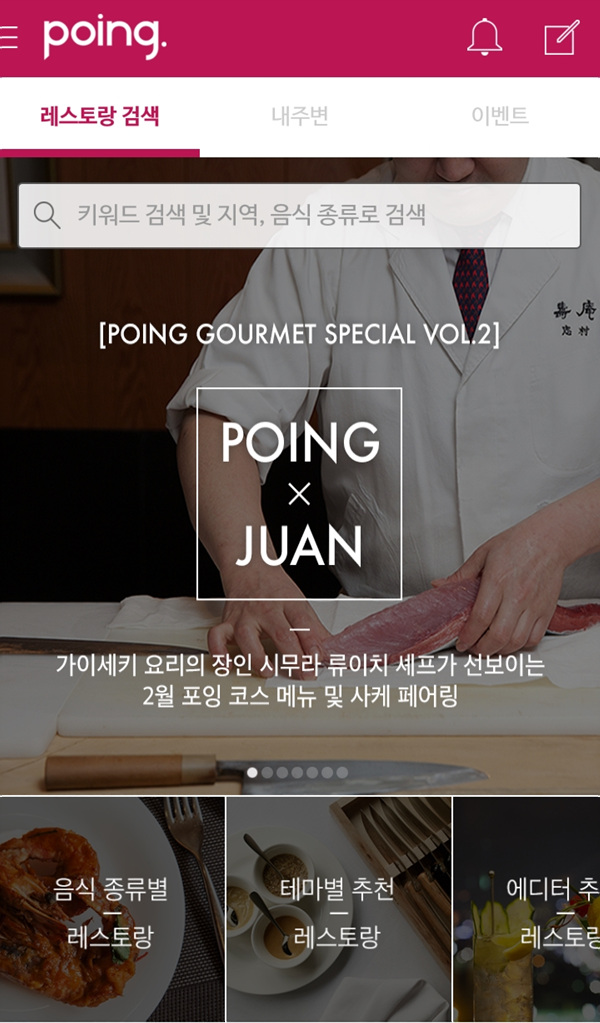Open 음식 종류별 레스토랑 tile

pos(112,909)
